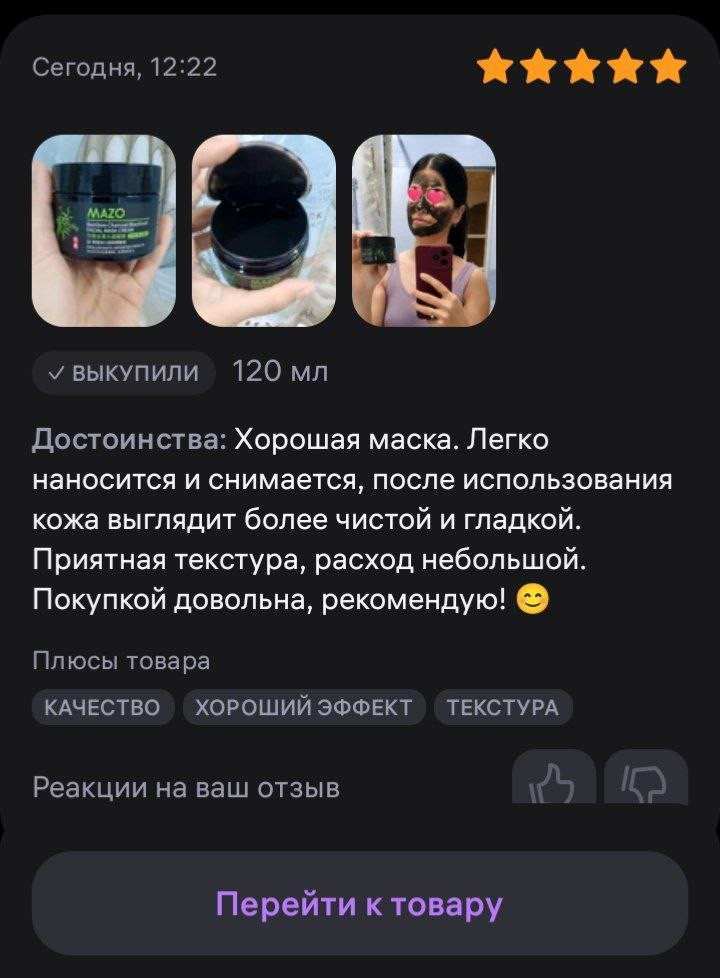720x978 pixels.
Task: Open the photo of the MAZO jar
Action: pyautogui.click(x=104, y=231)
